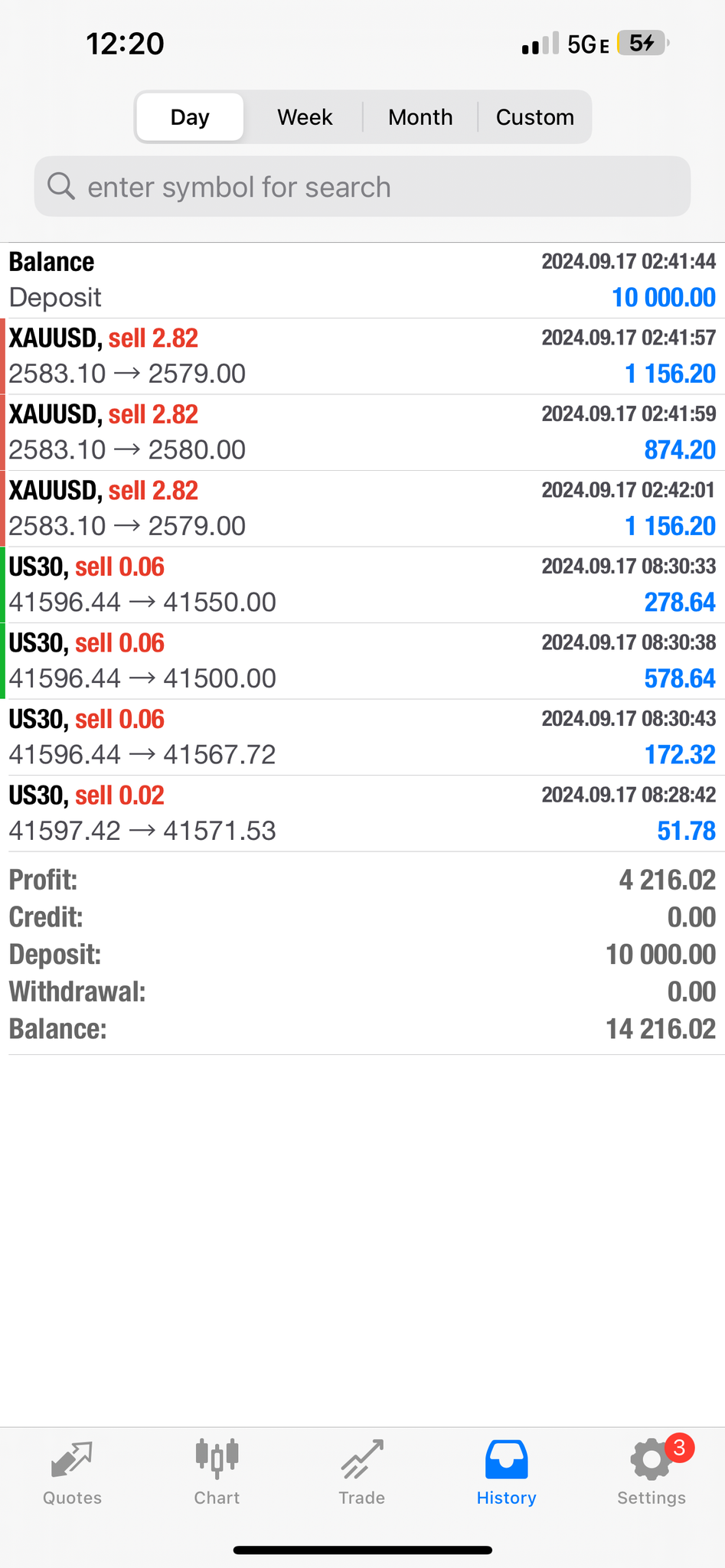The width and height of the screenshot is (725, 1568).
Task: Show history for the Month
Action: [x=420, y=117]
